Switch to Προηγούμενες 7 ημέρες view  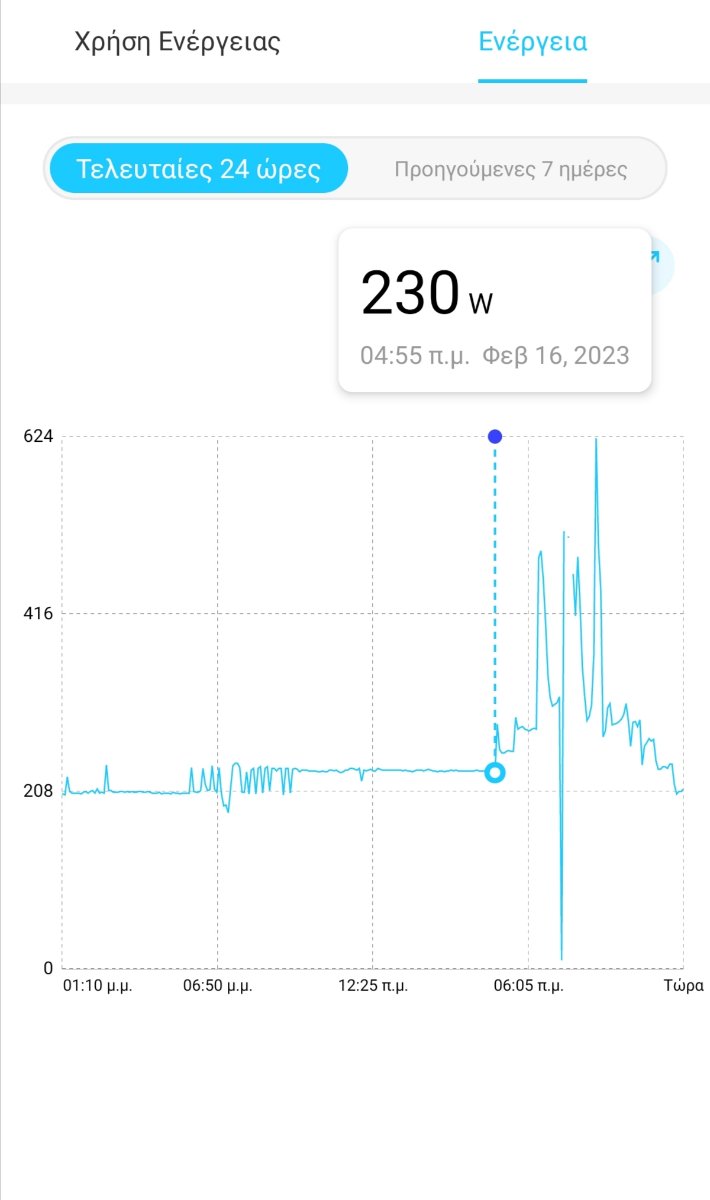pos(510,168)
